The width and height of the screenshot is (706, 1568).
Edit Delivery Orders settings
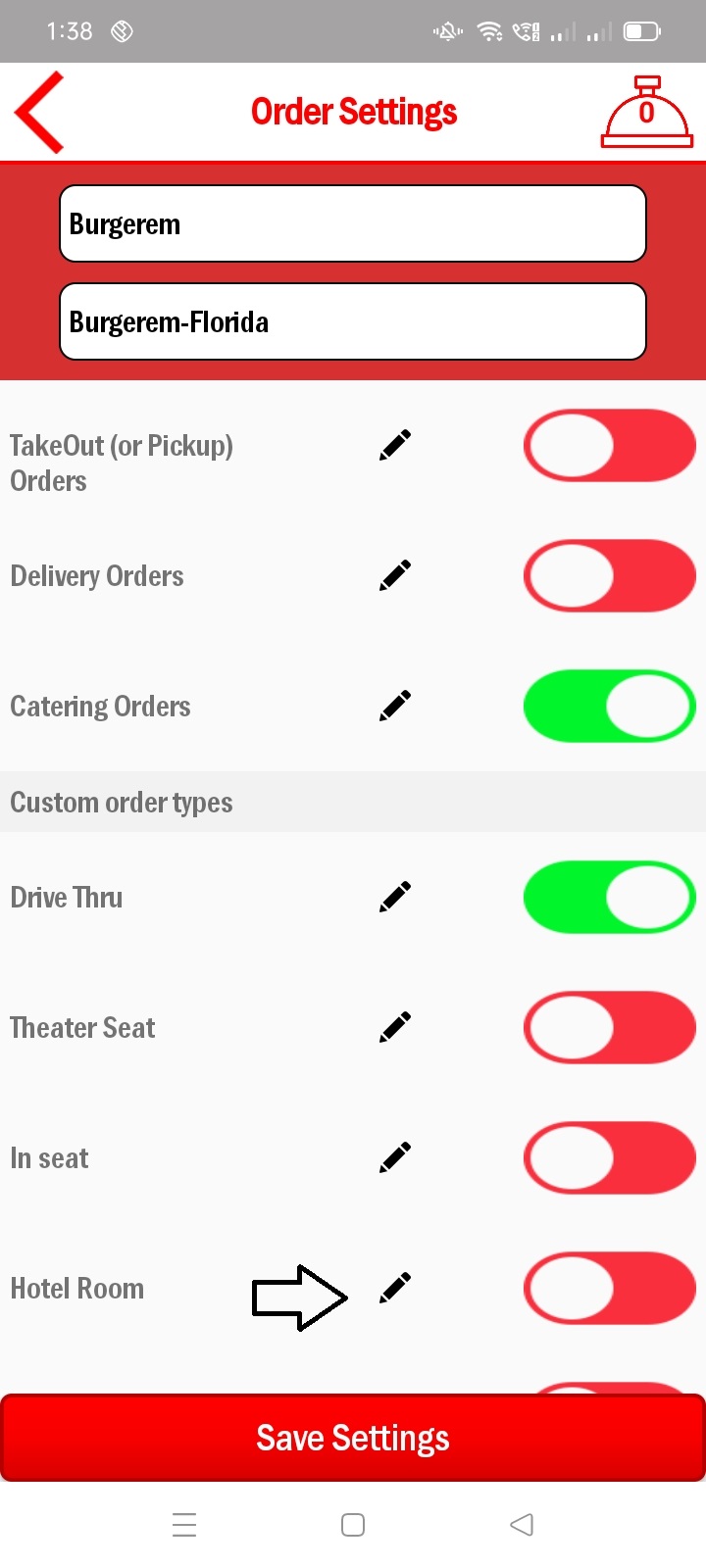click(x=395, y=575)
